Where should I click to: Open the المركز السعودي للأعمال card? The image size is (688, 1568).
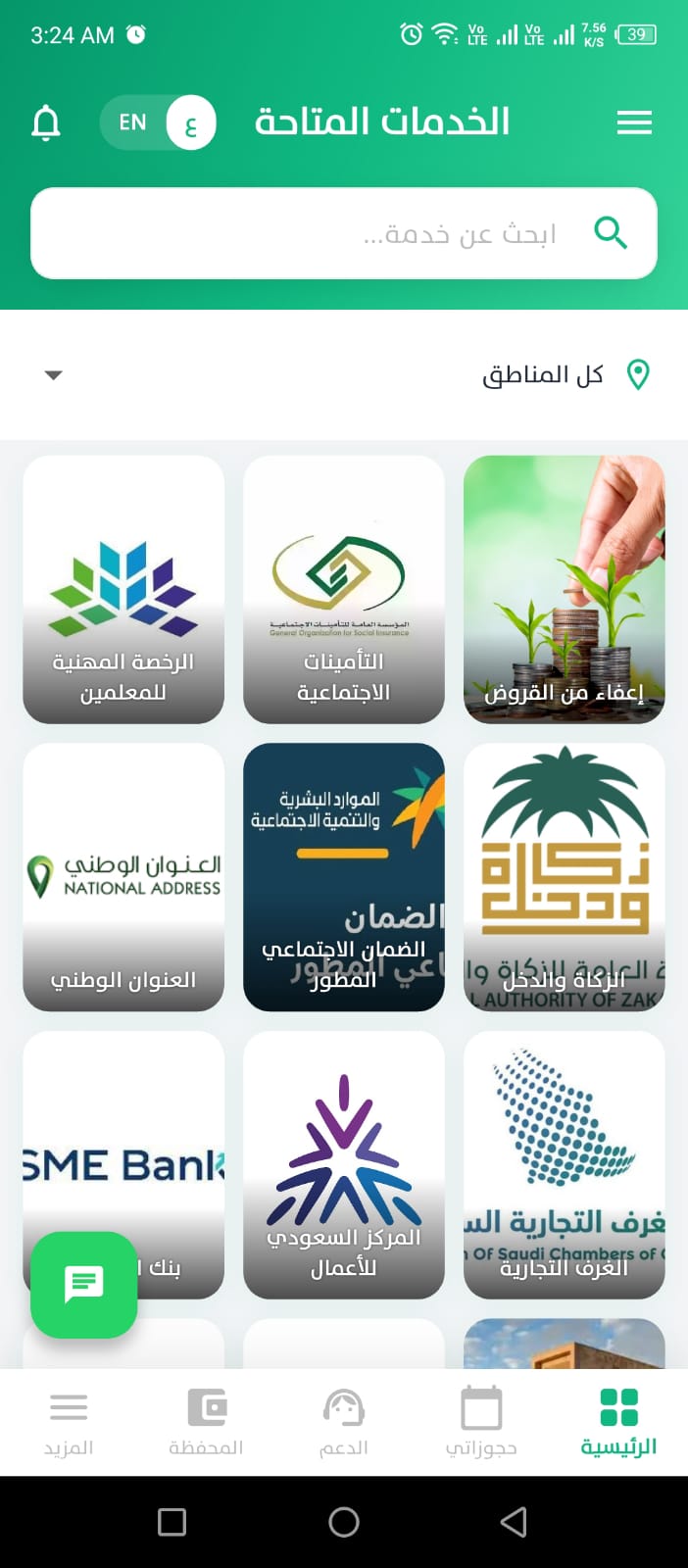tap(343, 1163)
